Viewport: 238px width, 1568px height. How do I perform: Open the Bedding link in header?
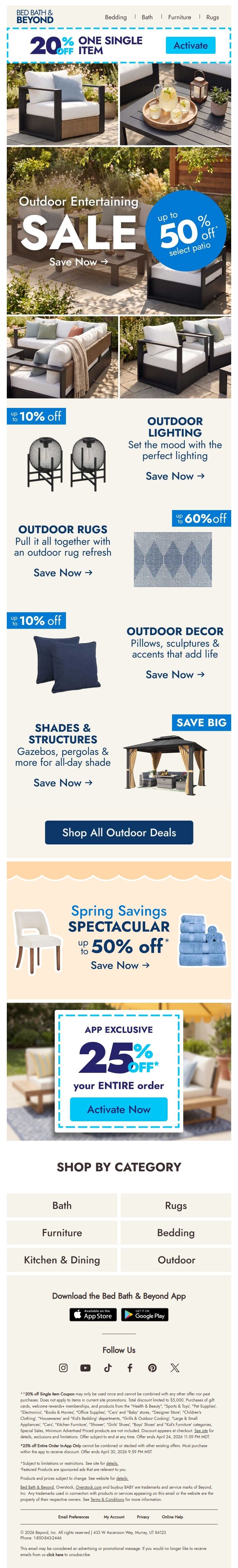coord(115,17)
